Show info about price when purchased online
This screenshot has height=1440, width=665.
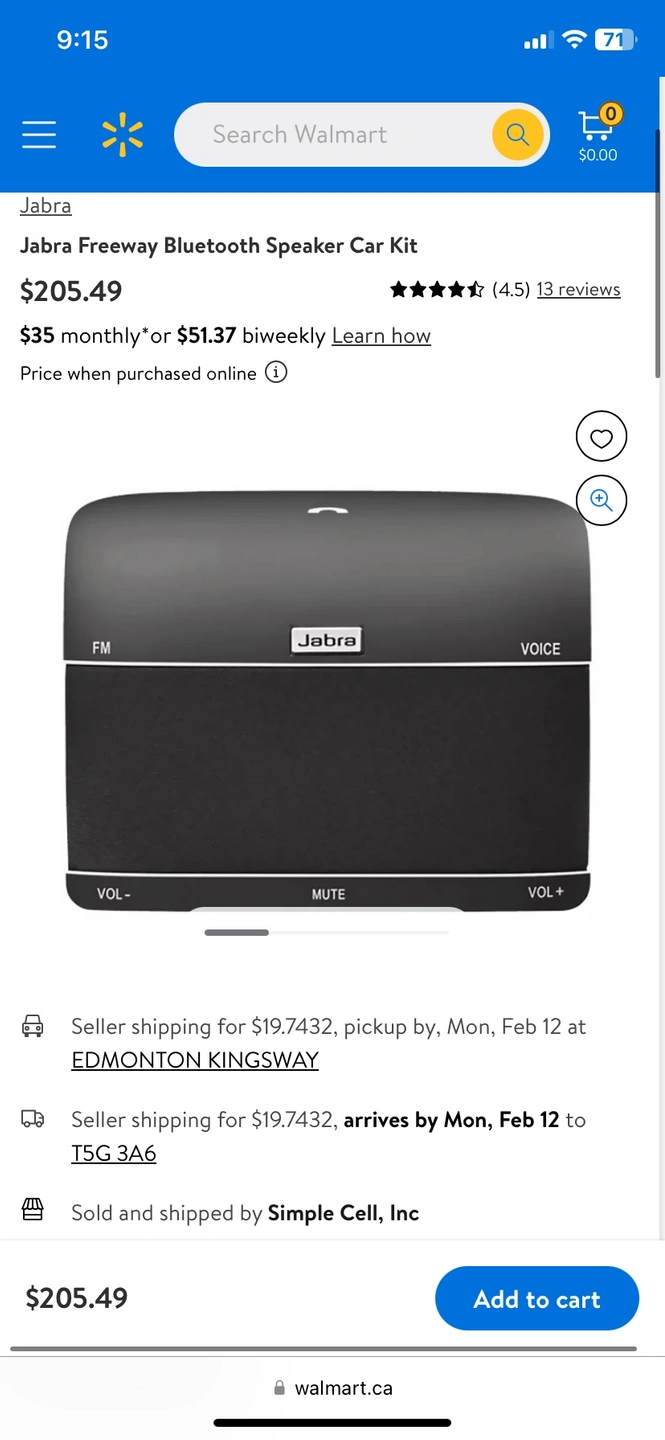coord(276,373)
